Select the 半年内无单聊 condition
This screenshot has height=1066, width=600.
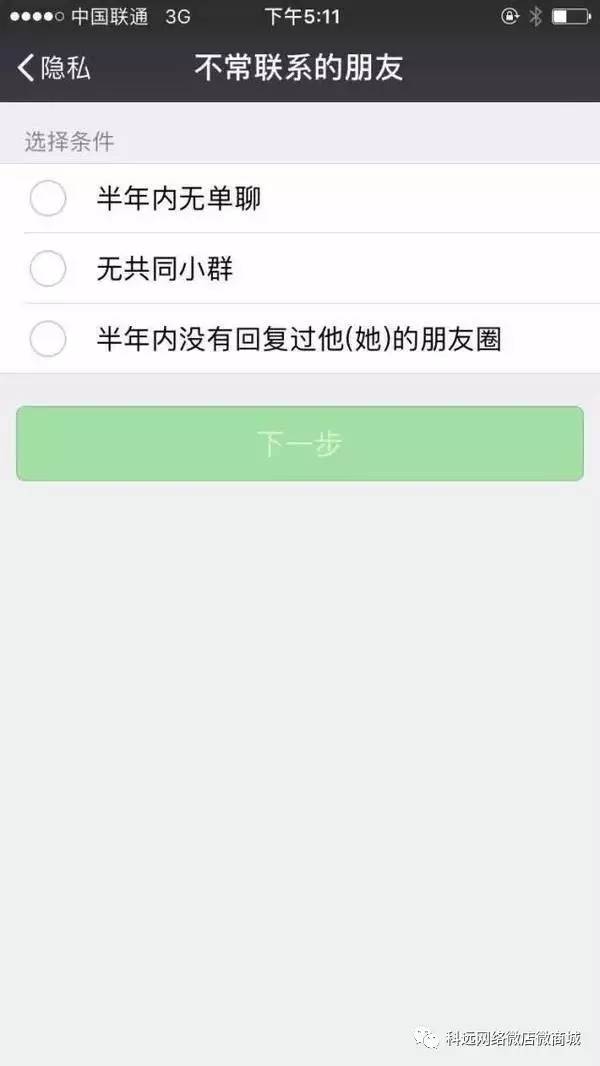click(x=300, y=199)
